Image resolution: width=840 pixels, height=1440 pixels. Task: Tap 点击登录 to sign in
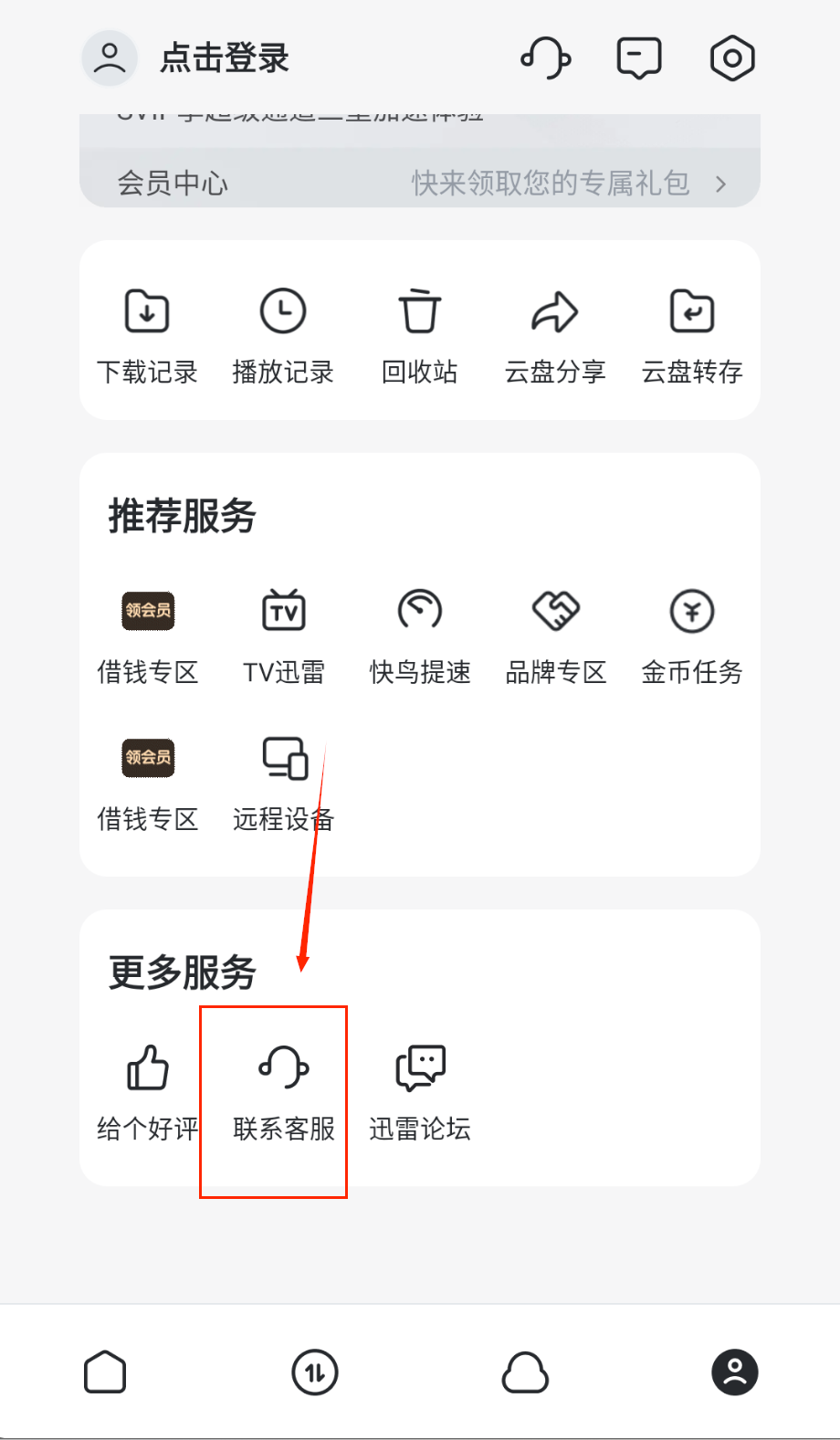click(x=224, y=58)
